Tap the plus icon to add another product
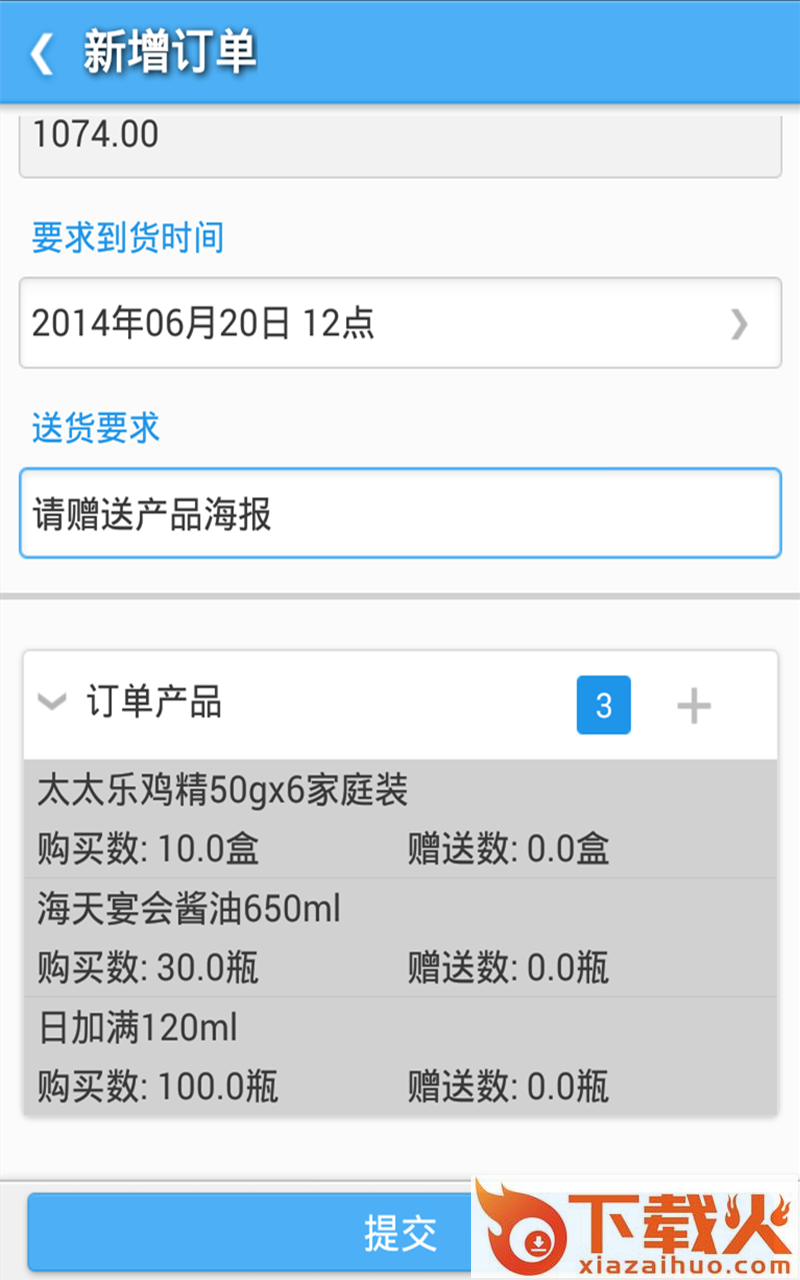 (693, 705)
